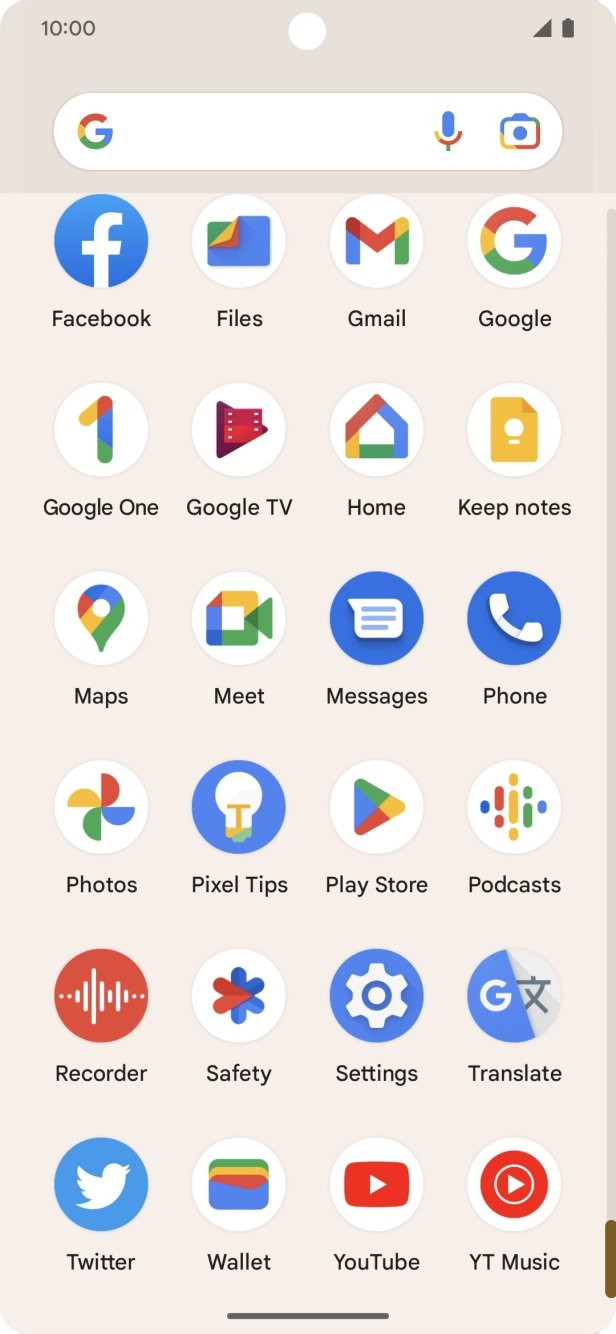Launch the Wallet app
Image resolution: width=616 pixels, height=1334 pixels.
239,1185
